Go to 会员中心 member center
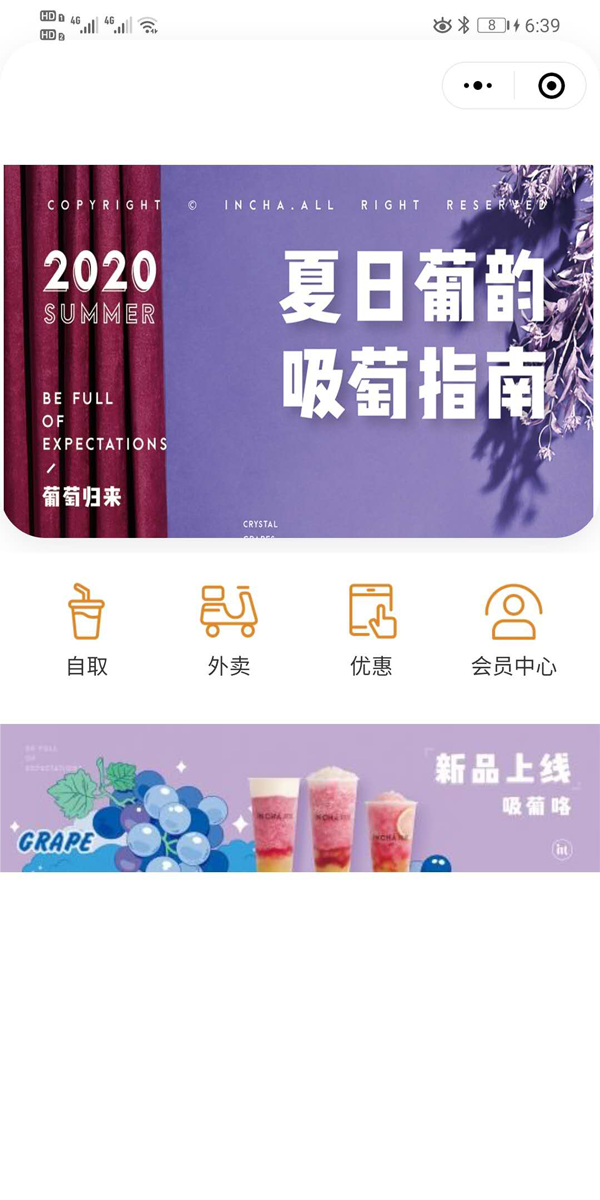This screenshot has width=600, height=1200. coord(513,630)
